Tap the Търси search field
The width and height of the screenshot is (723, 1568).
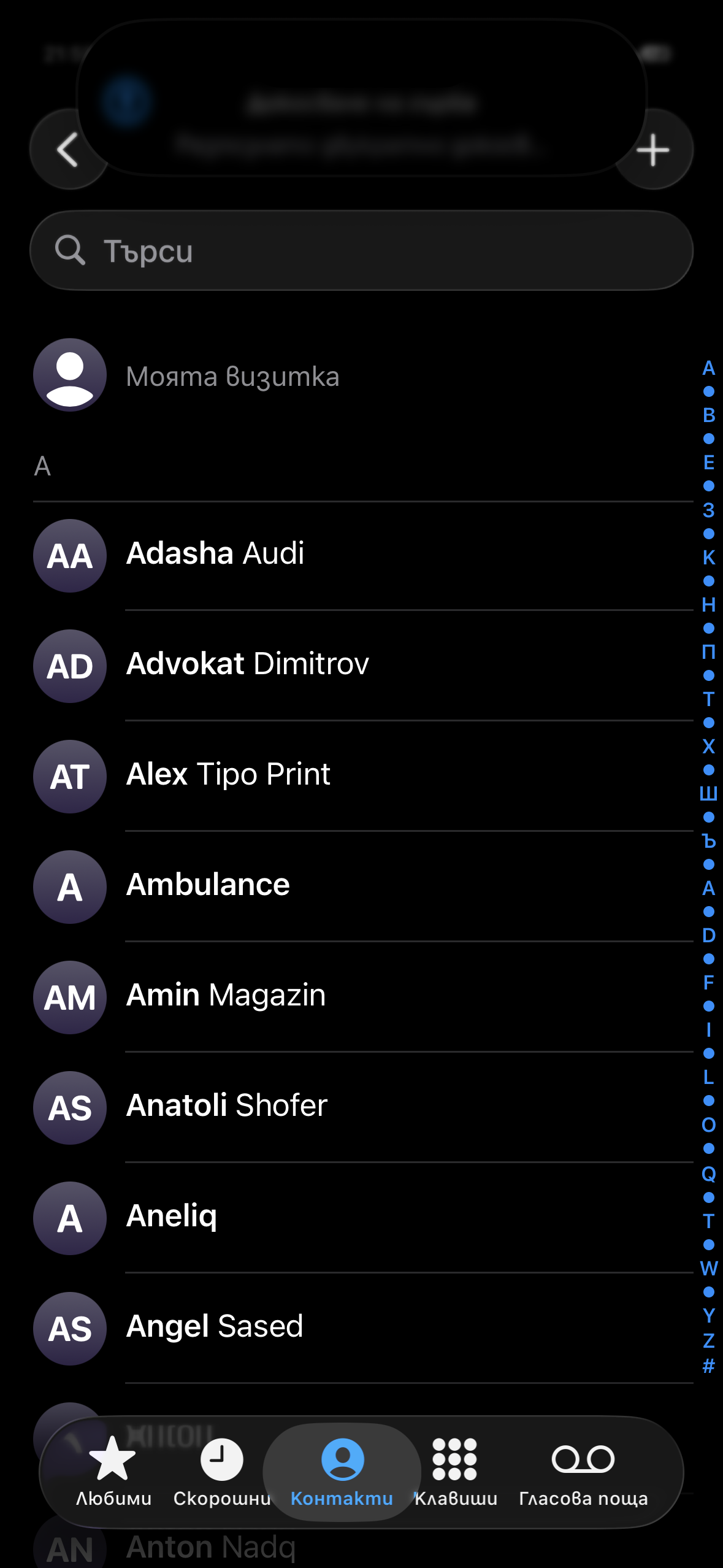[x=361, y=250]
